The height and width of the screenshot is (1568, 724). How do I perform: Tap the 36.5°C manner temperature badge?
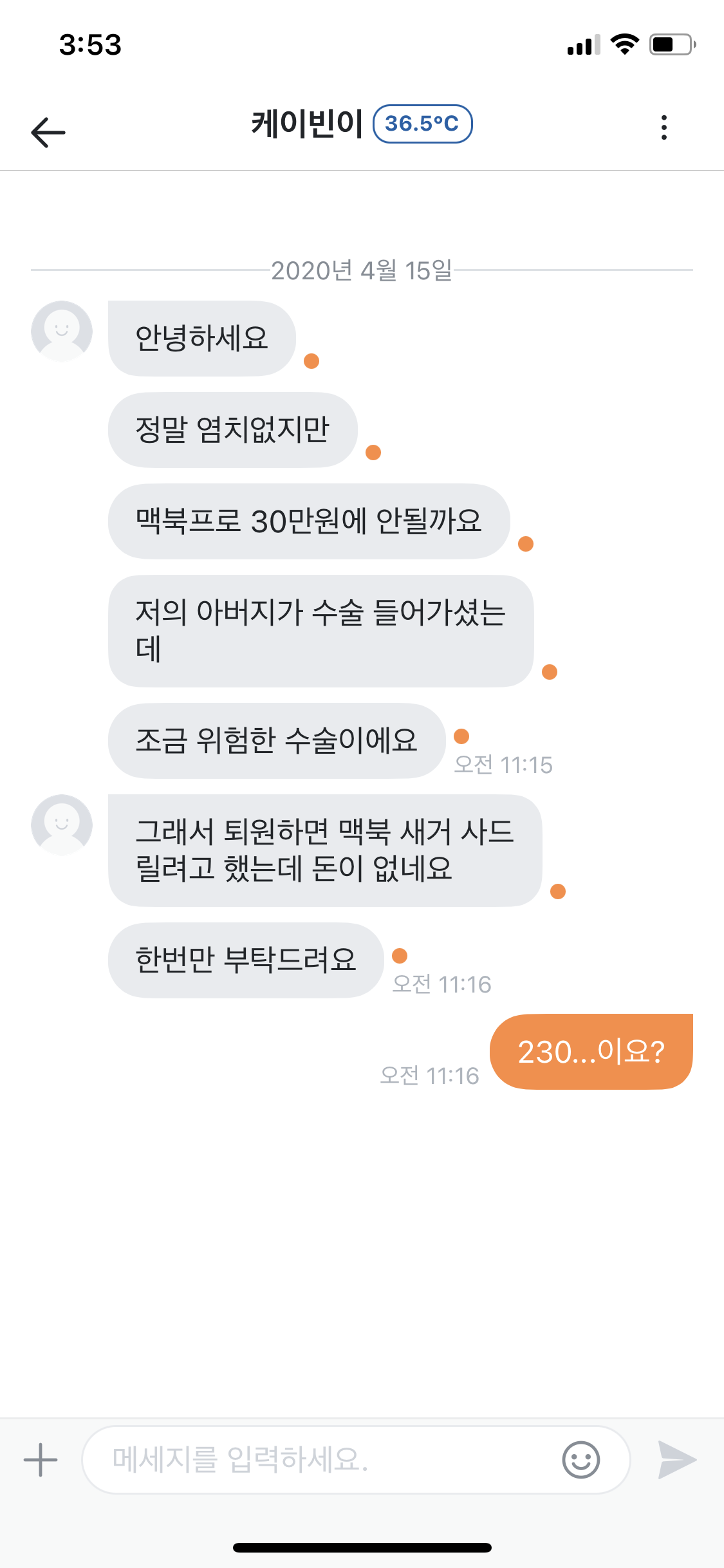click(422, 124)
